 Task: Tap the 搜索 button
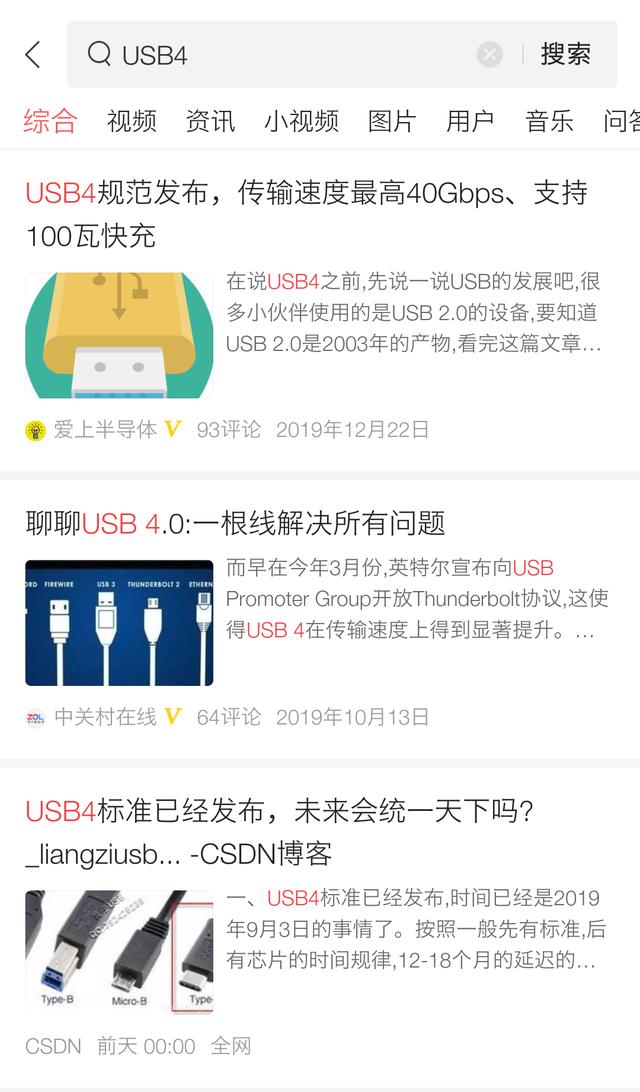(566, 54)
